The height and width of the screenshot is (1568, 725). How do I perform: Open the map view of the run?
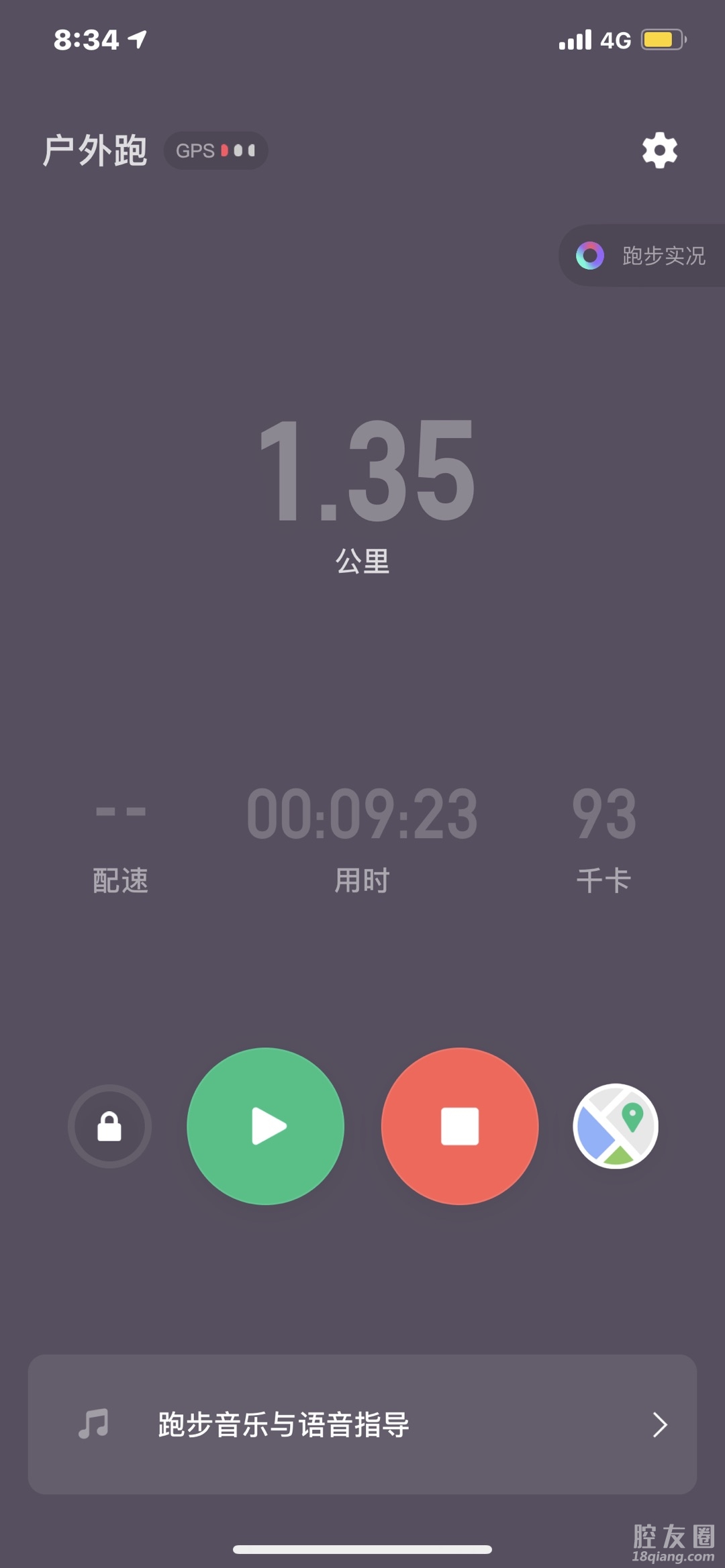tap(616, 1126)
